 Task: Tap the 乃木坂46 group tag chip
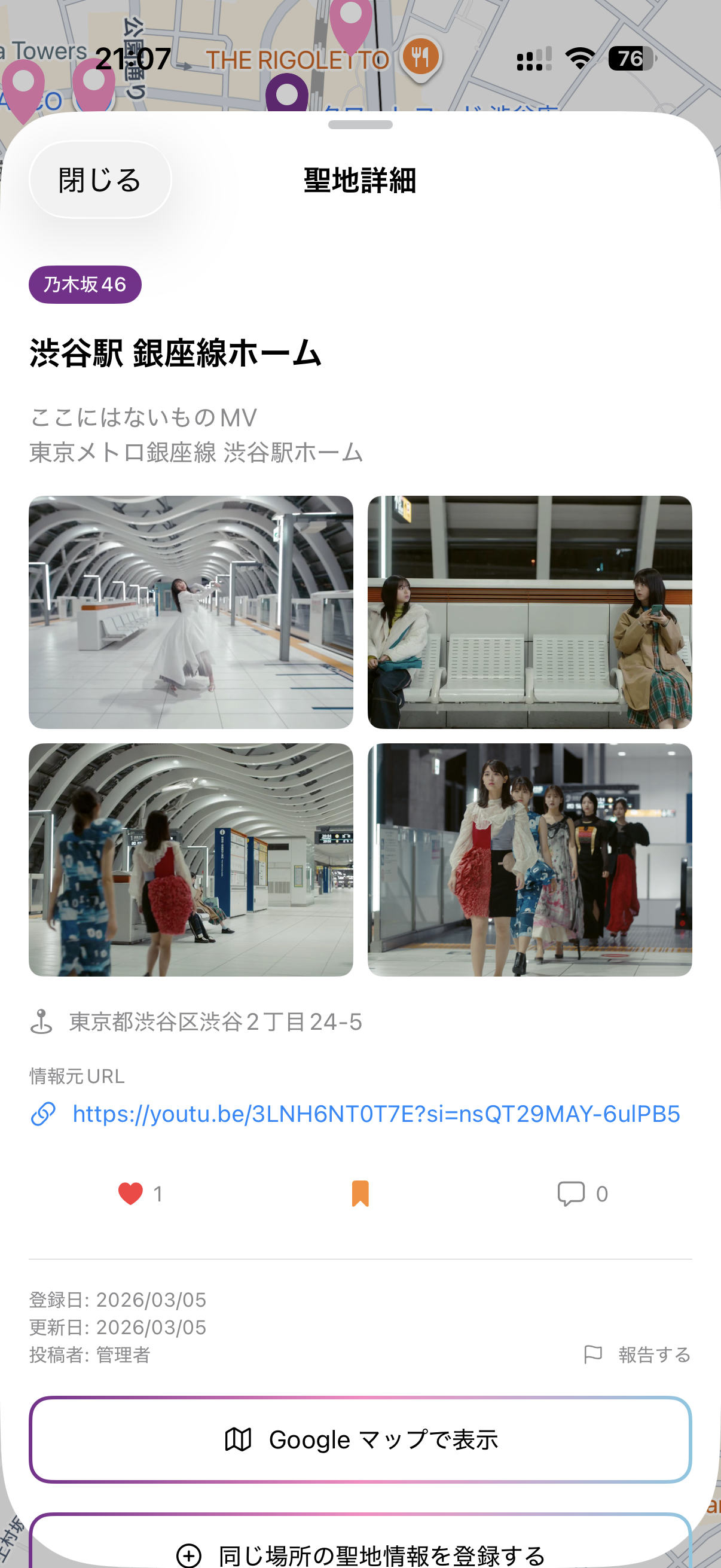tap(85, 284)
